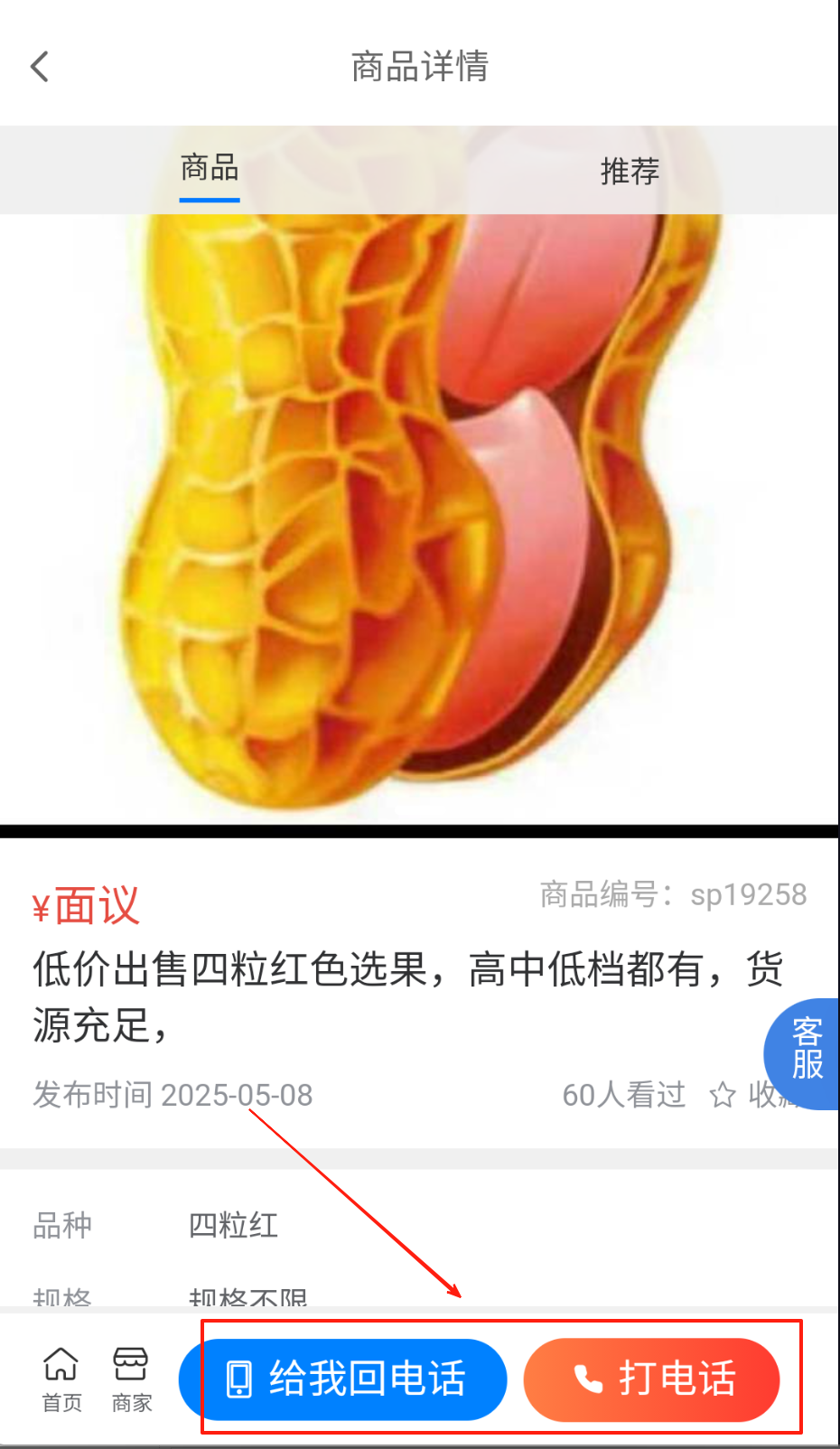
Task: Switch to the 推荐 tab
Action: pos(630,170)
